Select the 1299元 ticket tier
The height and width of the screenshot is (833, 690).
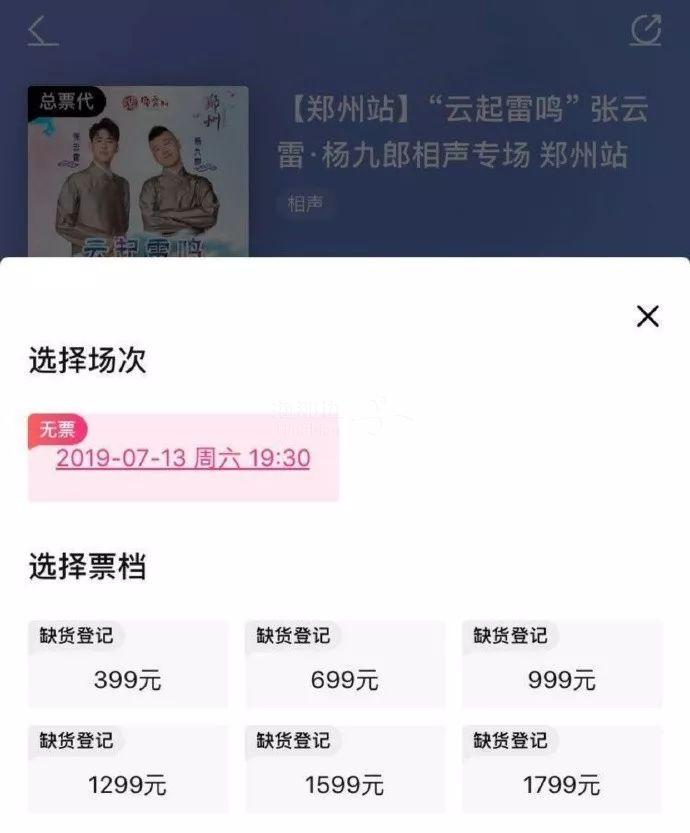[x=128, y=770]
